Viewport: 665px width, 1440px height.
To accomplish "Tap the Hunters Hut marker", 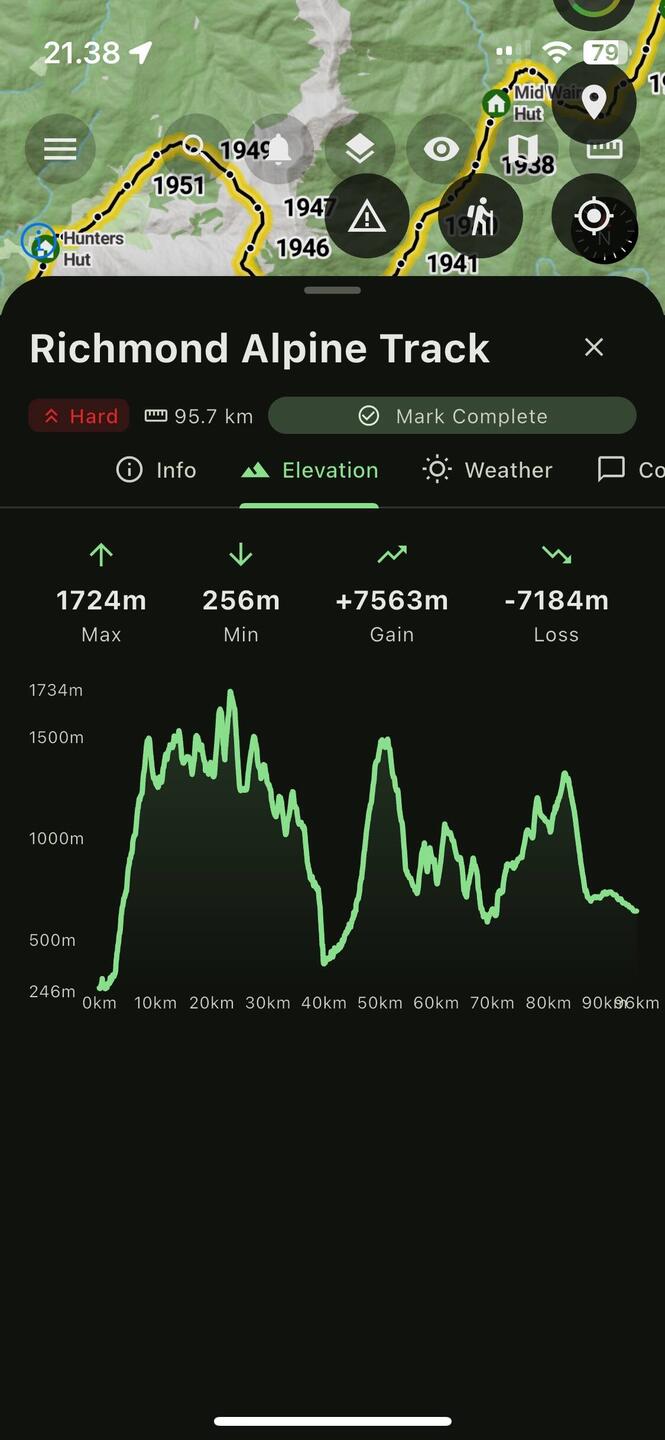I will (x=41, y=243).
